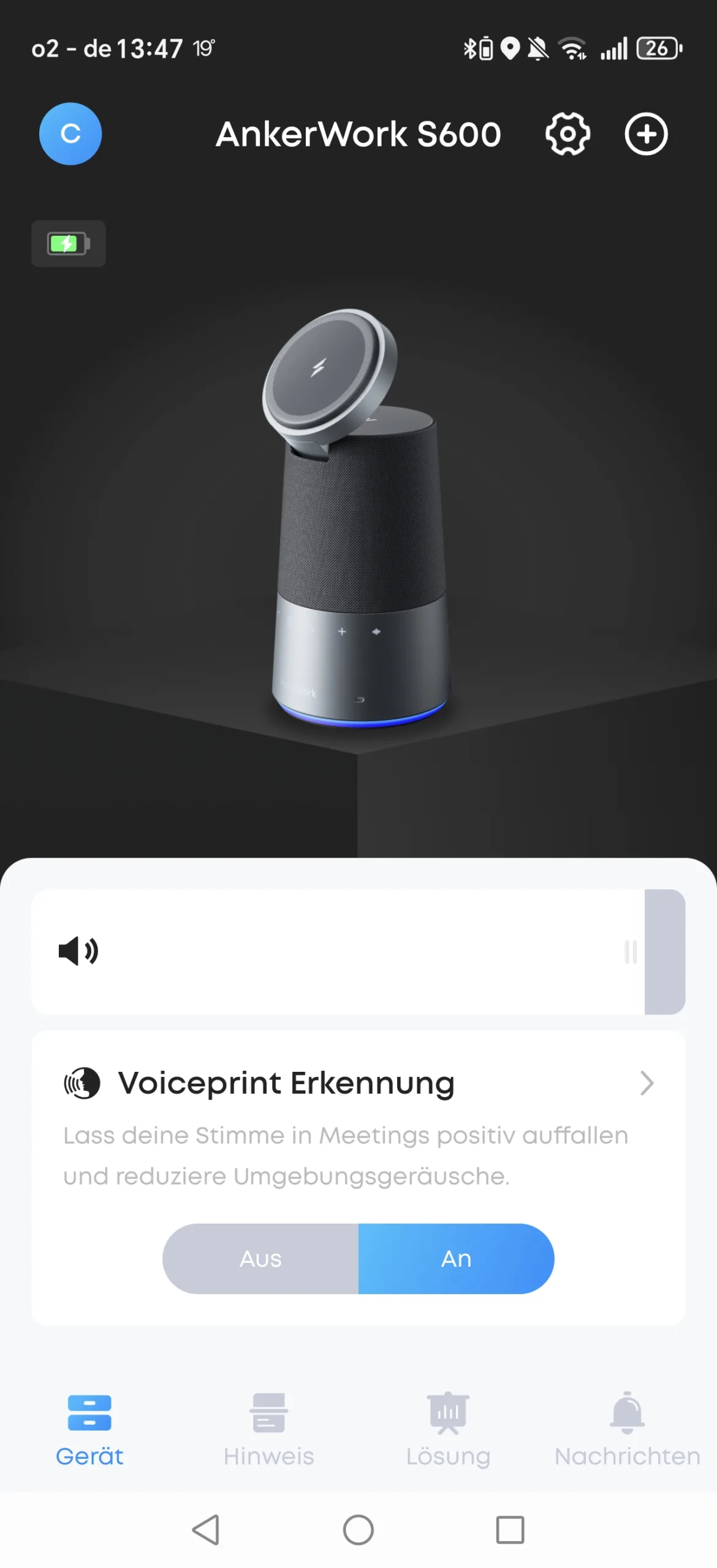Tap the speaker volume slider bar
This screenshot has height=1568, width=717.
point(358,952)
